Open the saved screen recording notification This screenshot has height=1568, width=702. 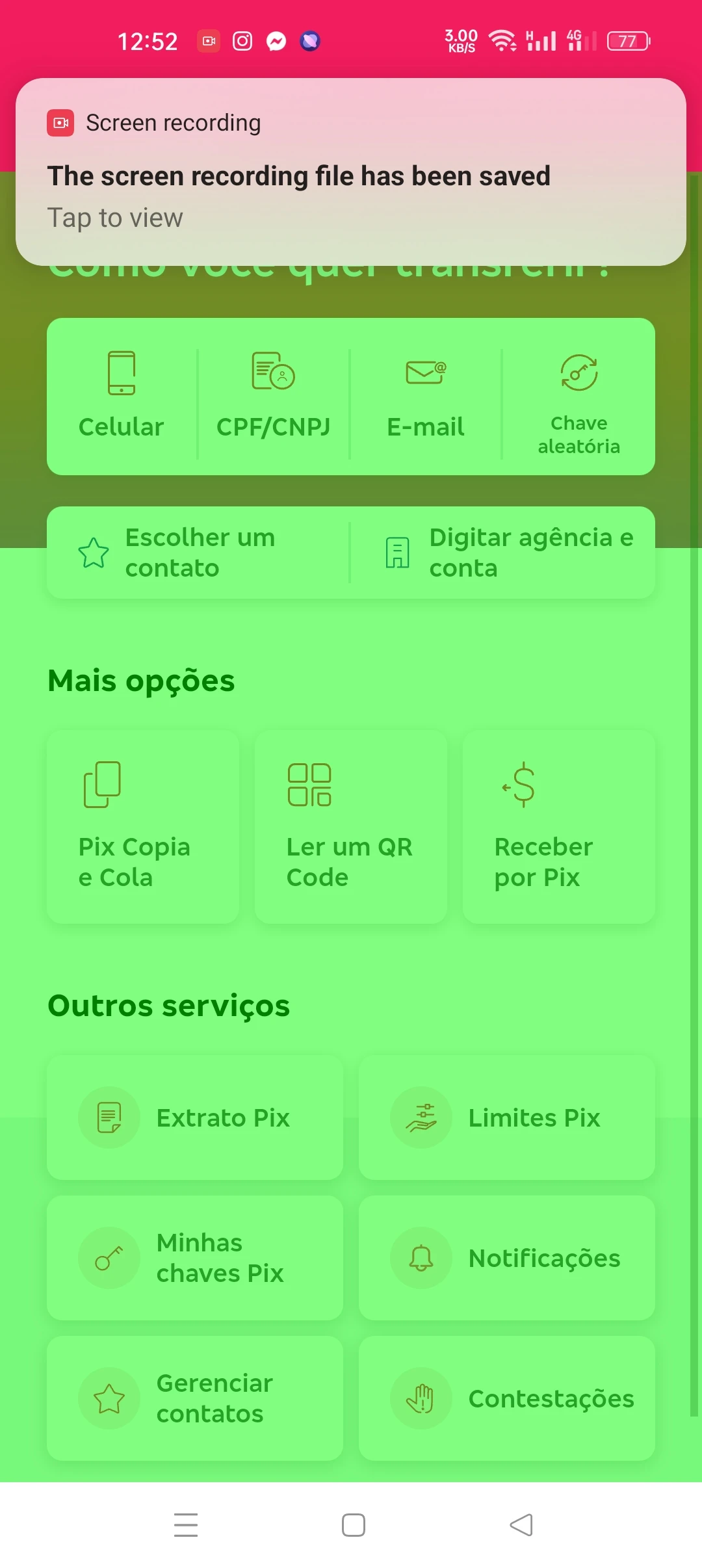click(x=351, y=172)
